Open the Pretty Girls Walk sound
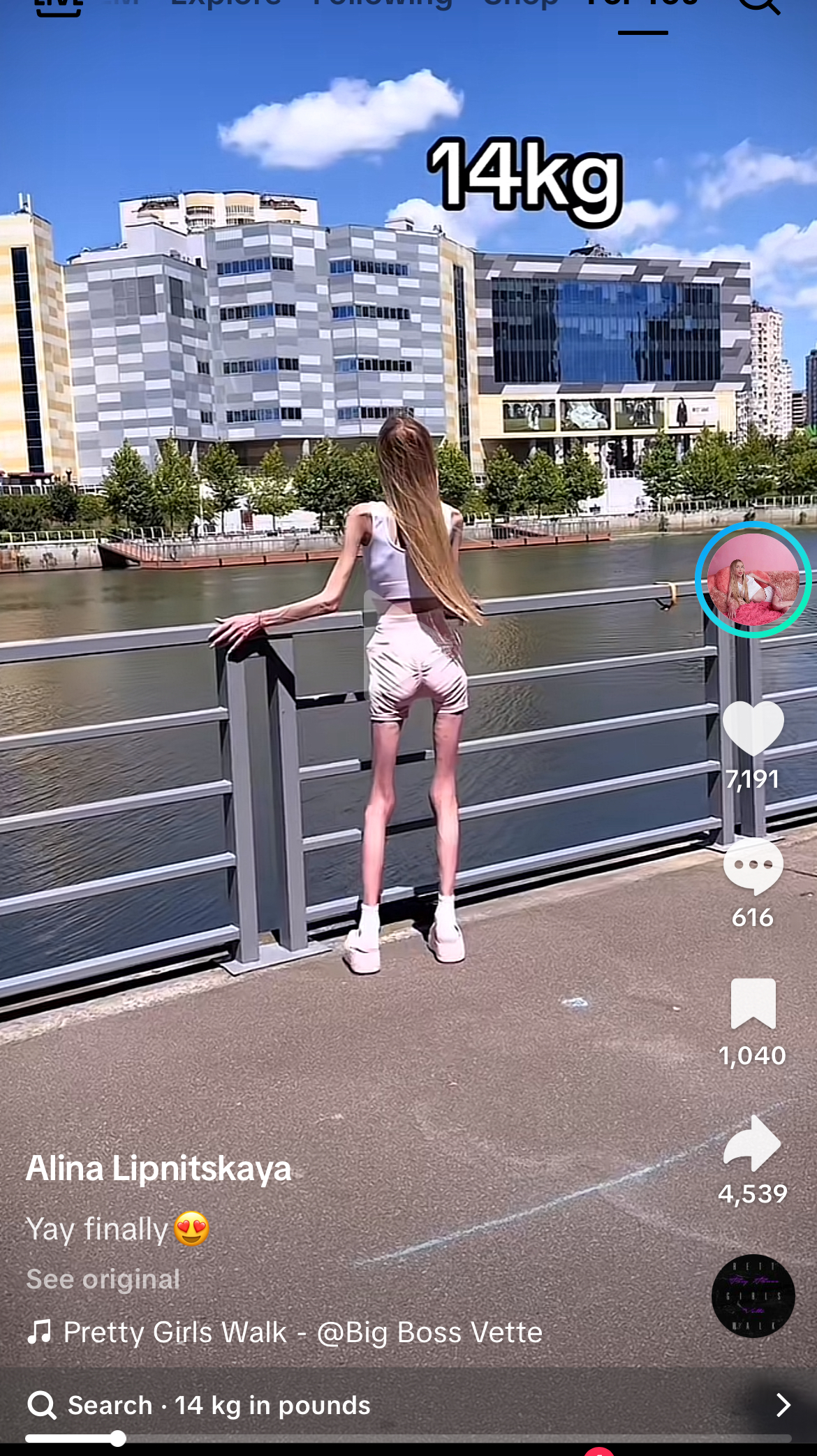This screenshot has height=1456, width=817. pyautogui.click(x=285, y=1332)
